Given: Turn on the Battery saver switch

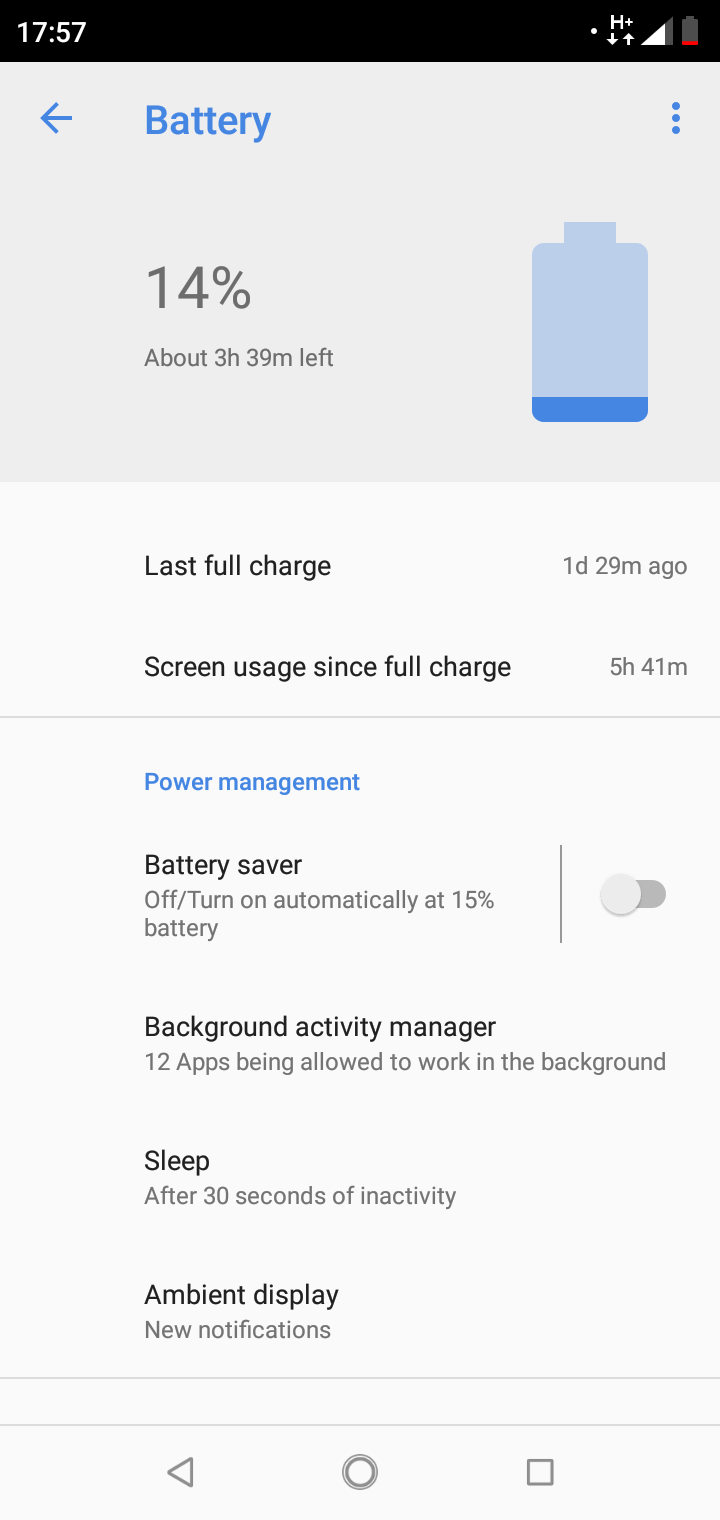Looking at the screenshot, I should [634, 894].
